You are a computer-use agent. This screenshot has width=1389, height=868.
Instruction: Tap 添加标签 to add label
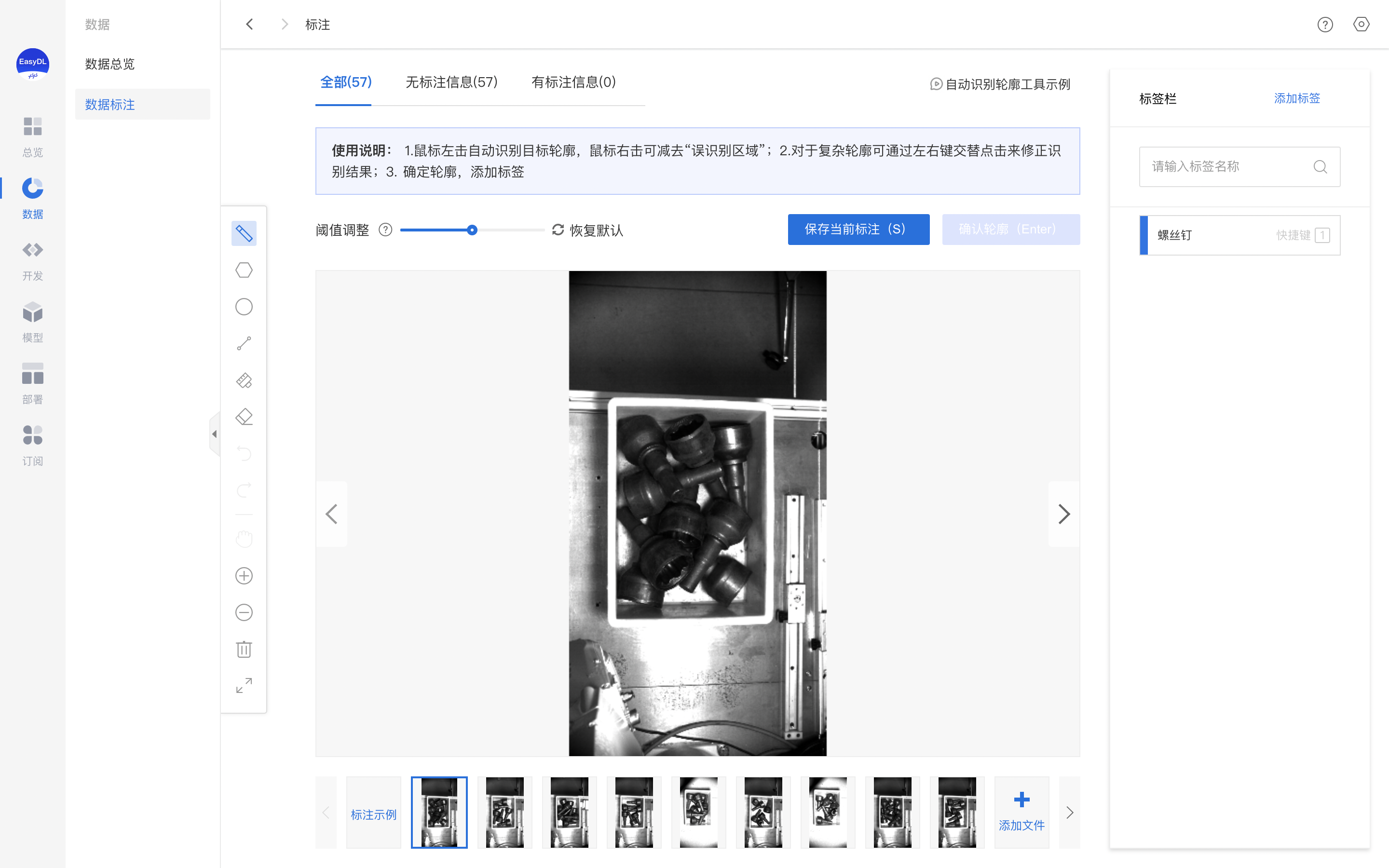pyautogui.click(x=1296, y=98)
